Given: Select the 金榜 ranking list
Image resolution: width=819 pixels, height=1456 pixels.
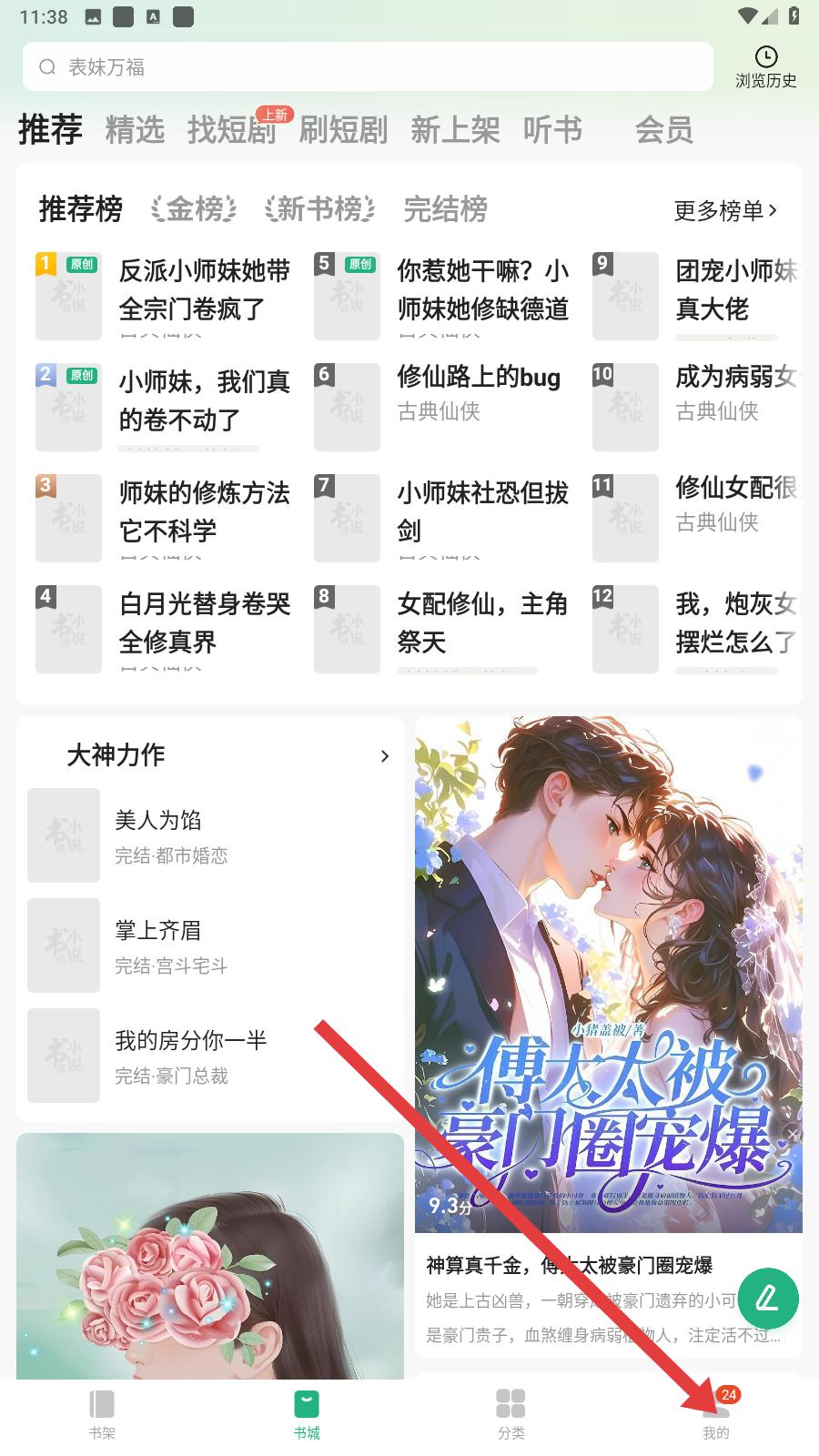Looking at the screenshot, I should [x=194, y=209].
